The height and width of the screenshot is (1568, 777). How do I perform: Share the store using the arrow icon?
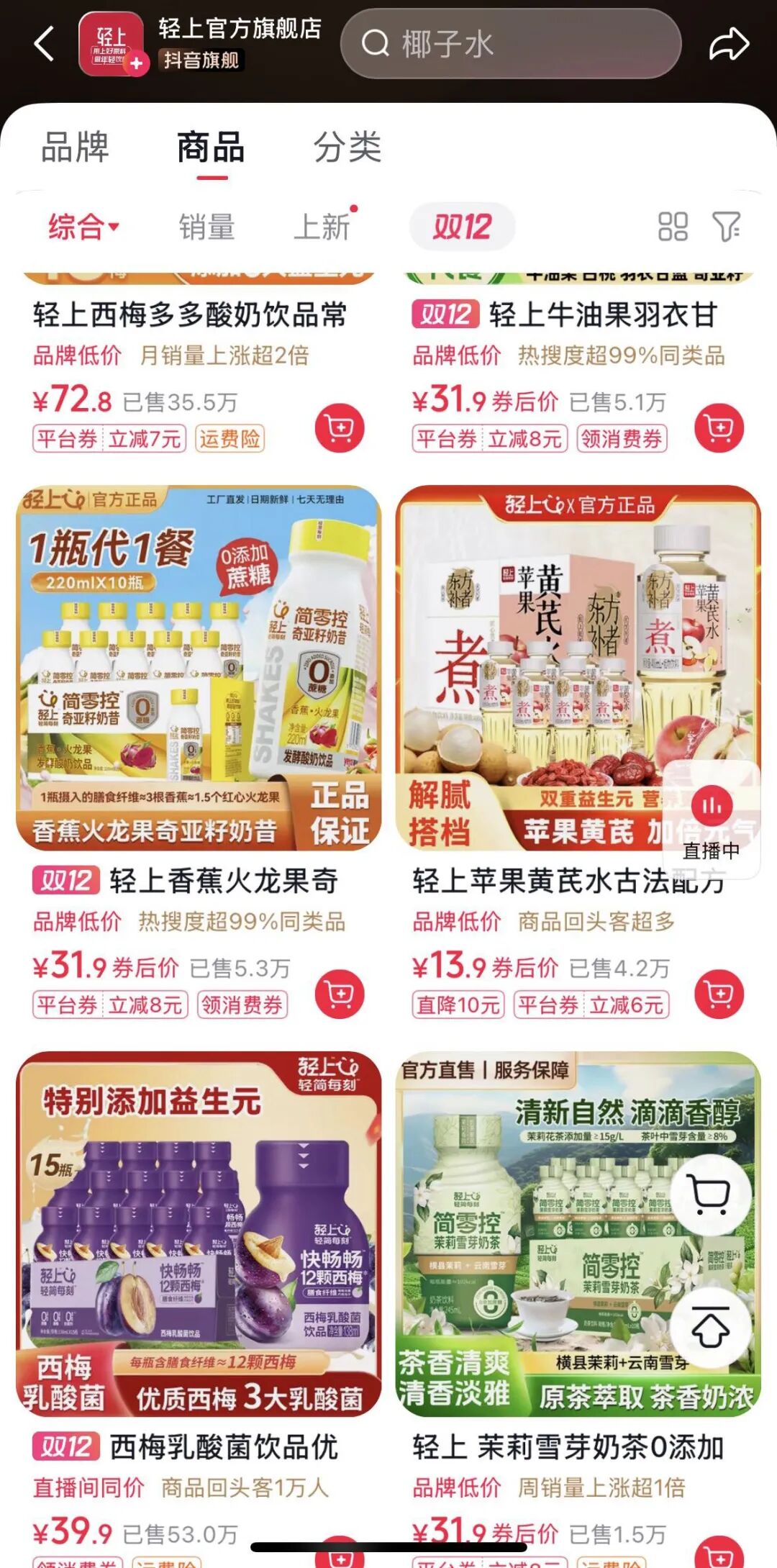pyautogui.click(x=729, y=44)
